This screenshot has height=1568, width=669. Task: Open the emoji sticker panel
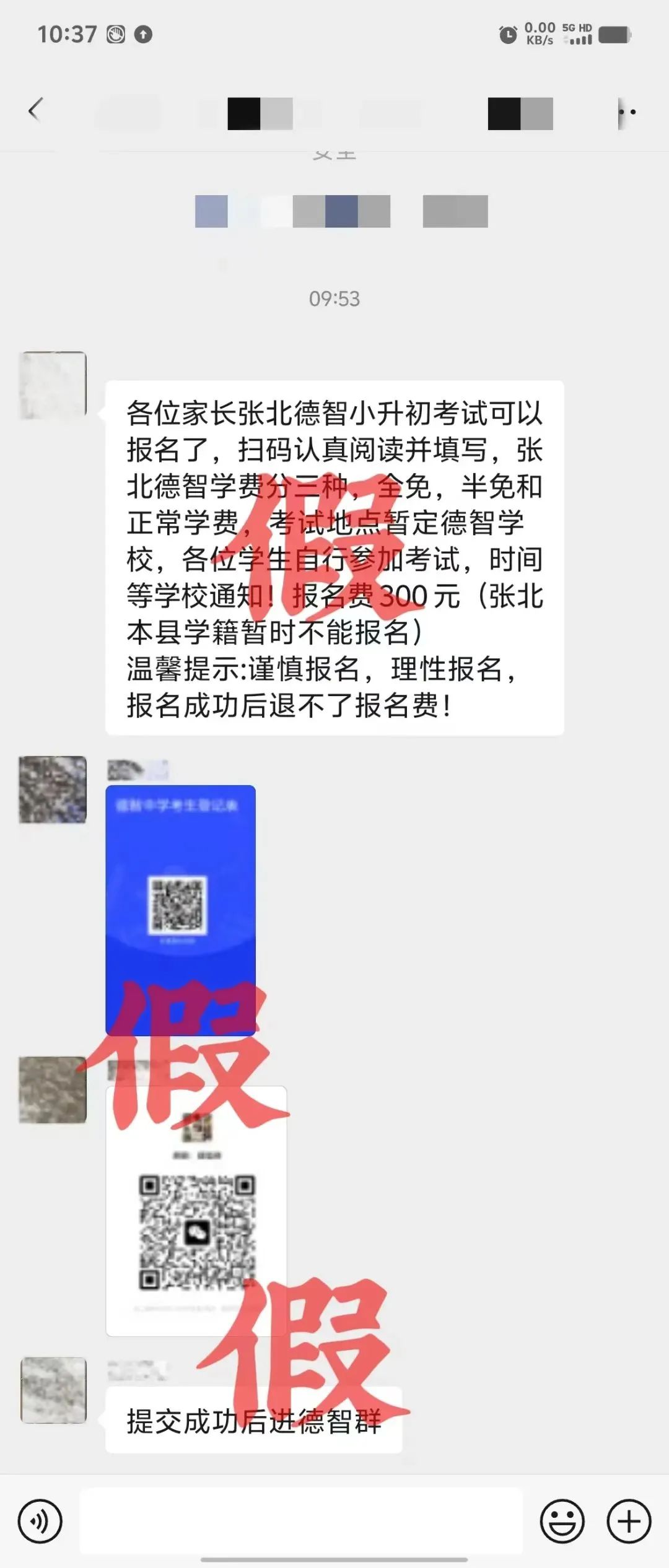[562, 1521]
